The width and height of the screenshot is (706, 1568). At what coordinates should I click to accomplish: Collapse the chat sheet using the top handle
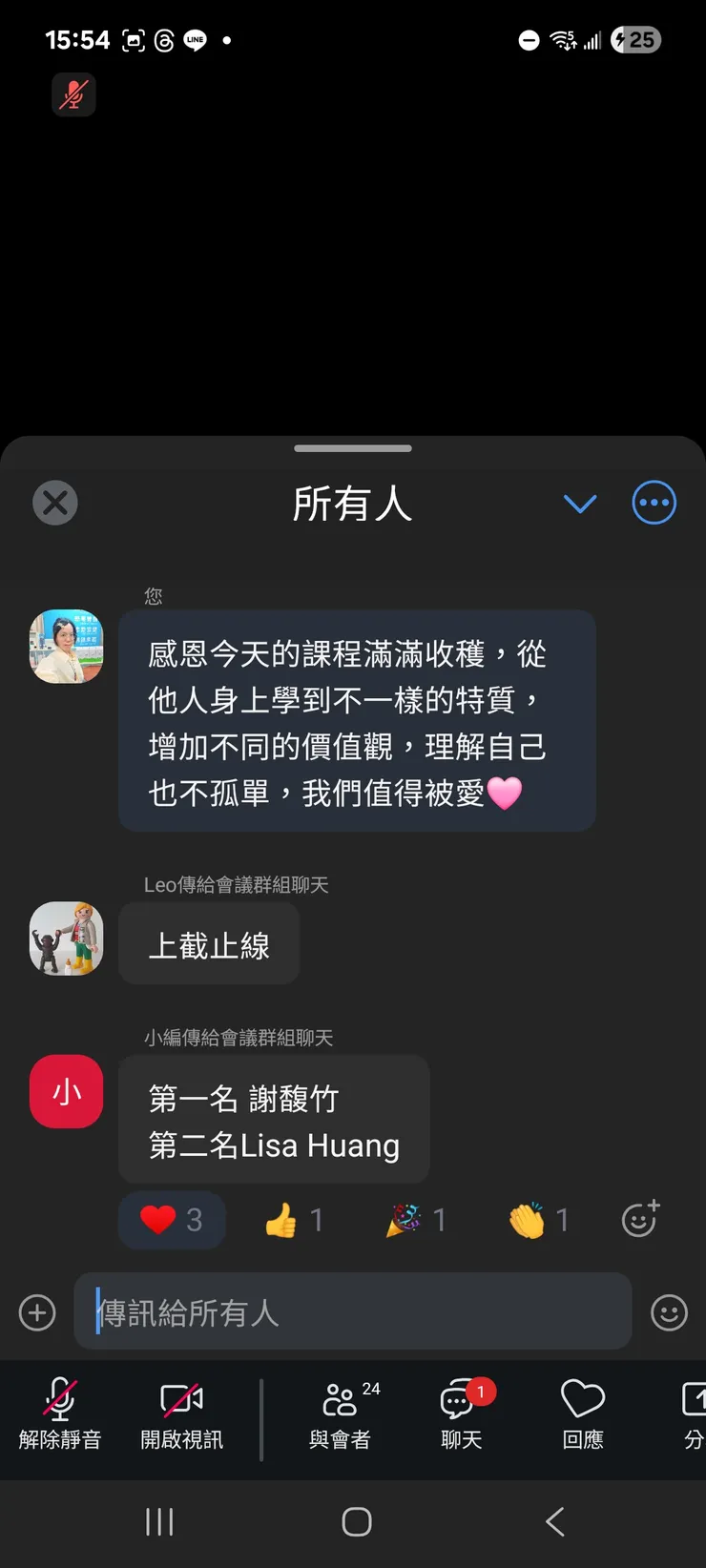tap(353, 447)
